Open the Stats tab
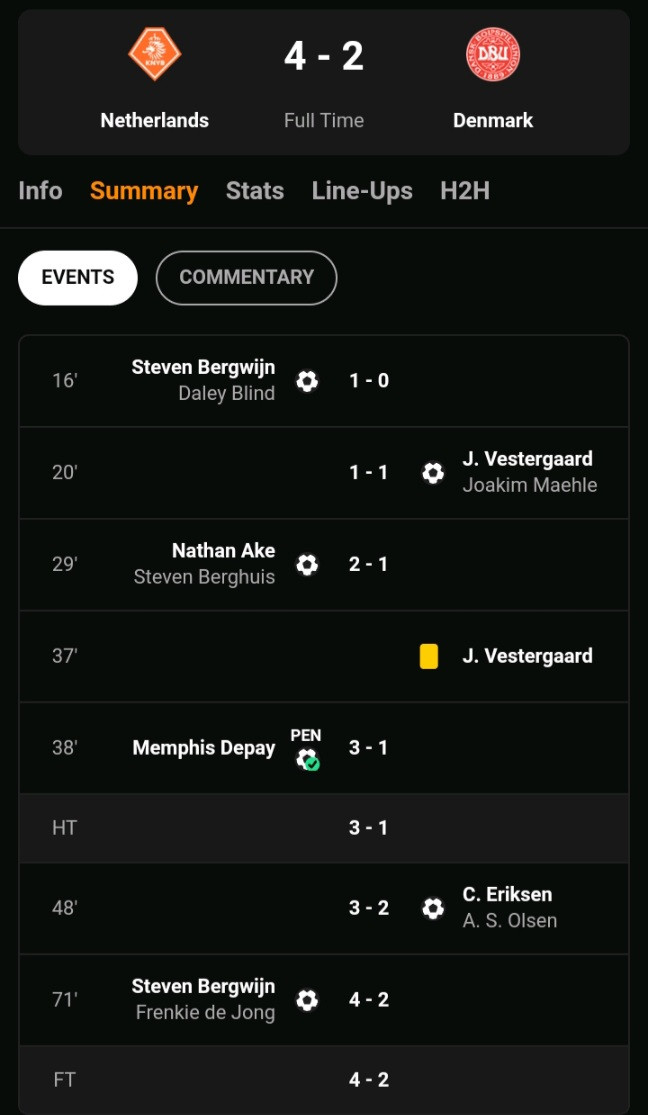648x1115 pixels. point(255,191)
